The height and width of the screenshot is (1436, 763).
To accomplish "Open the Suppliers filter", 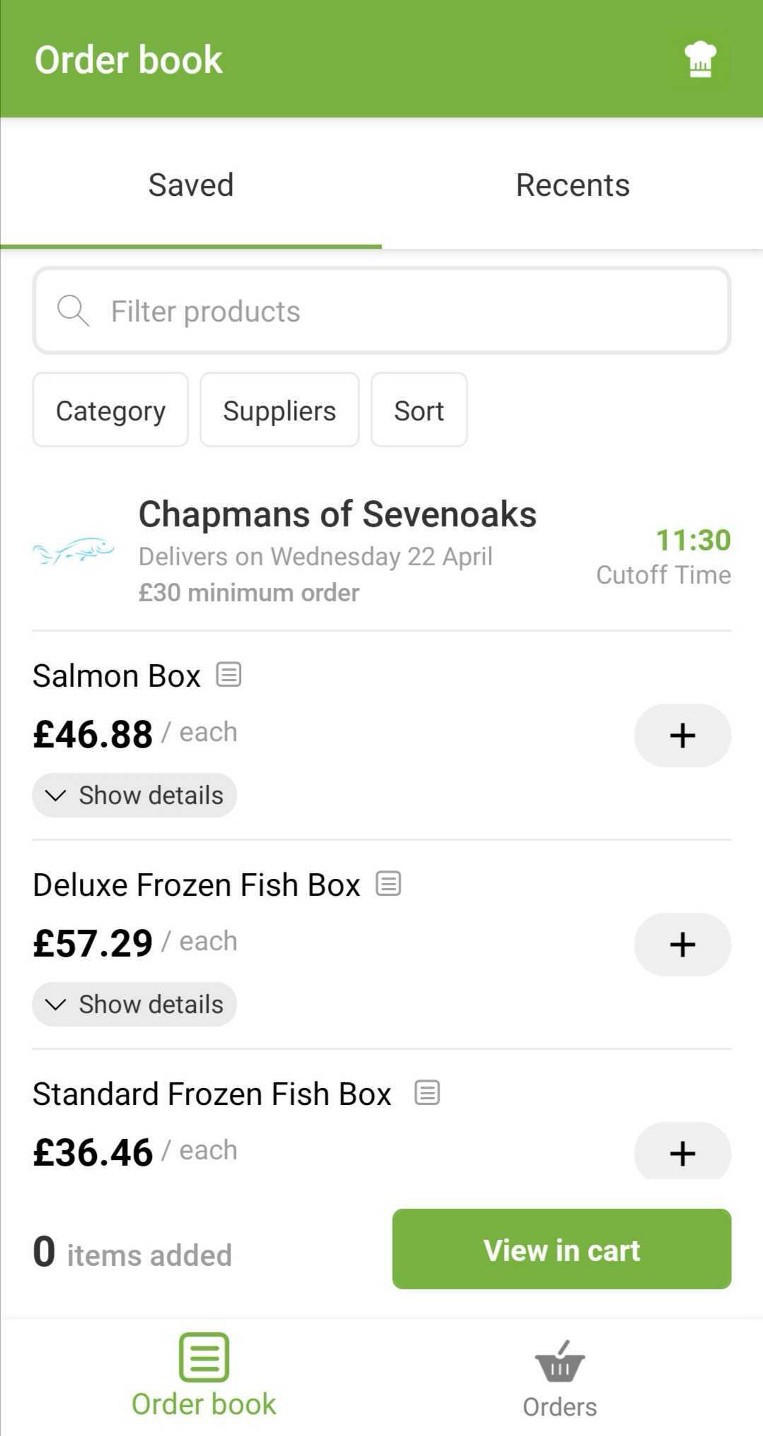I will pos(279,410).
